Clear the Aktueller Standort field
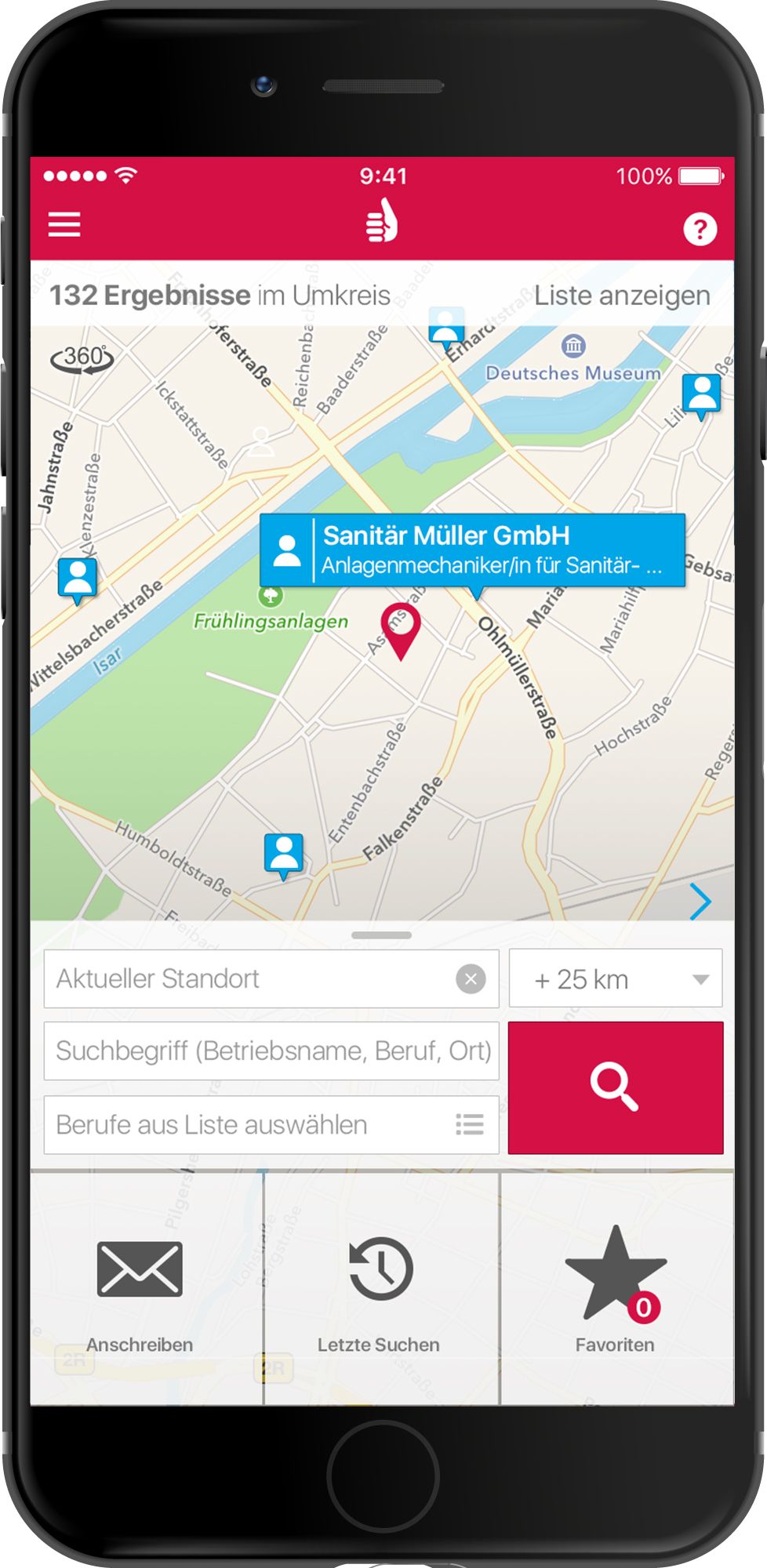Image resolution: width=767 pixels, height=1568 pixels. pos(471,979)
